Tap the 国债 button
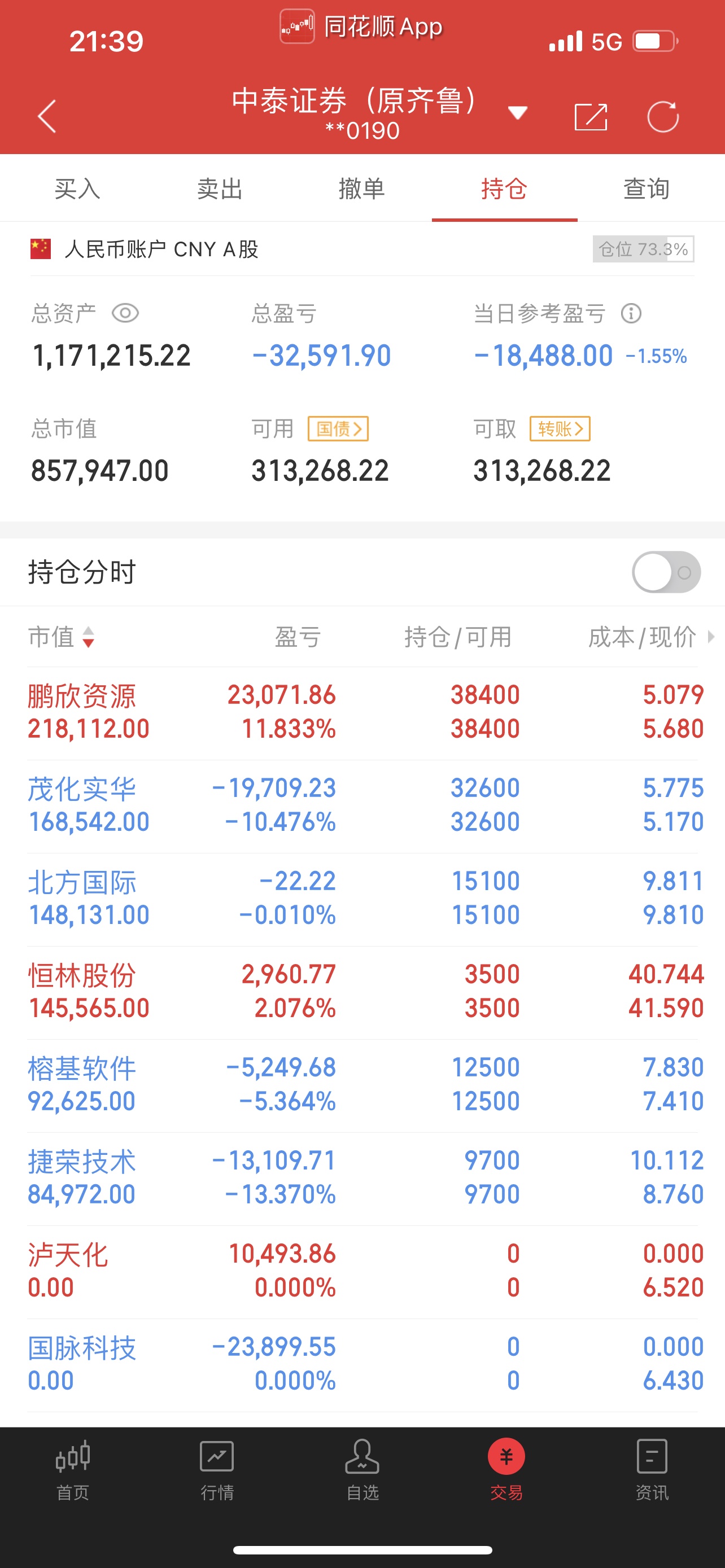The width and height of the screenshot is (725, 1568). [338, 428]
